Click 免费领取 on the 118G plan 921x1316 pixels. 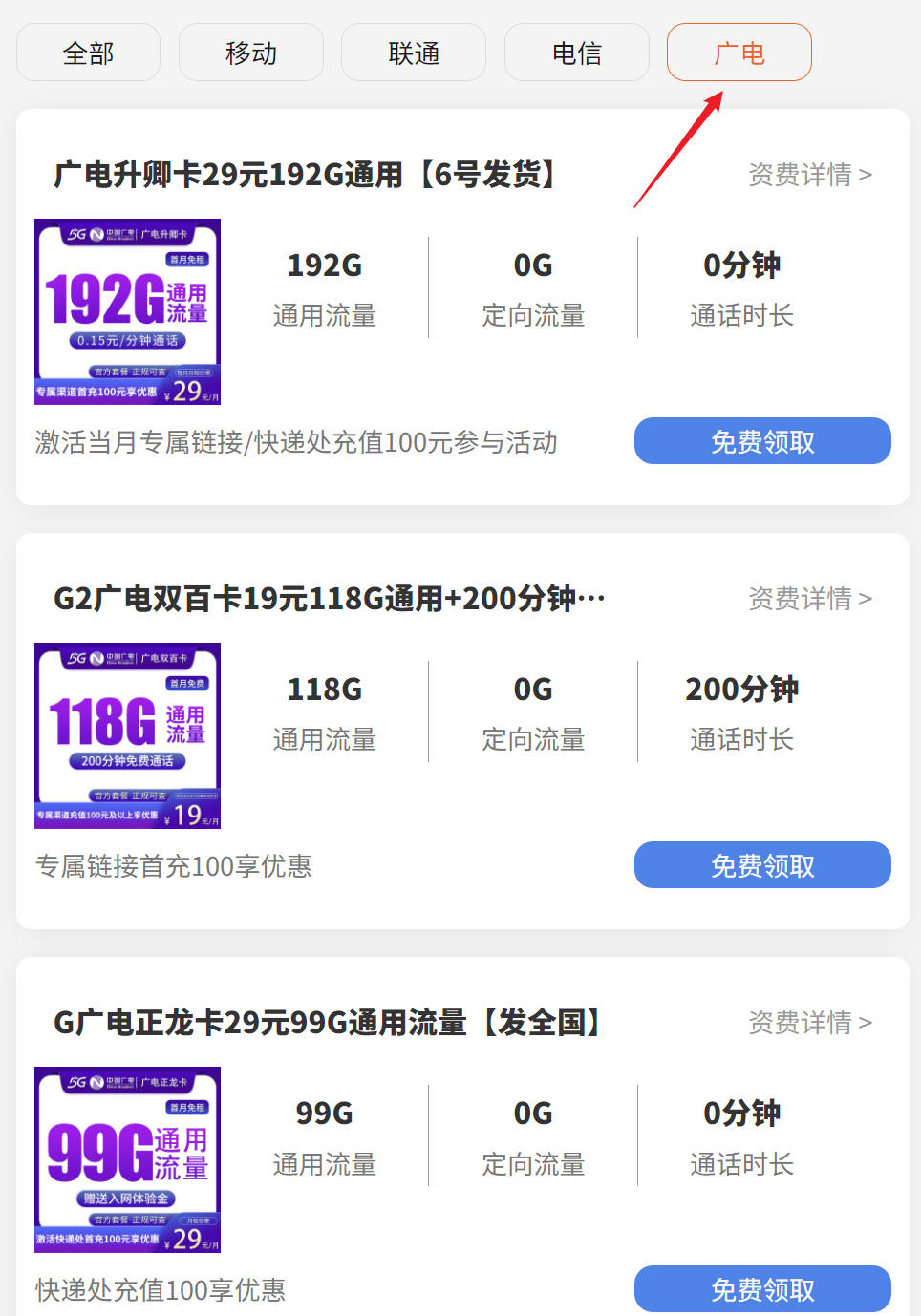pyautogui.click(x=761, y=864)
